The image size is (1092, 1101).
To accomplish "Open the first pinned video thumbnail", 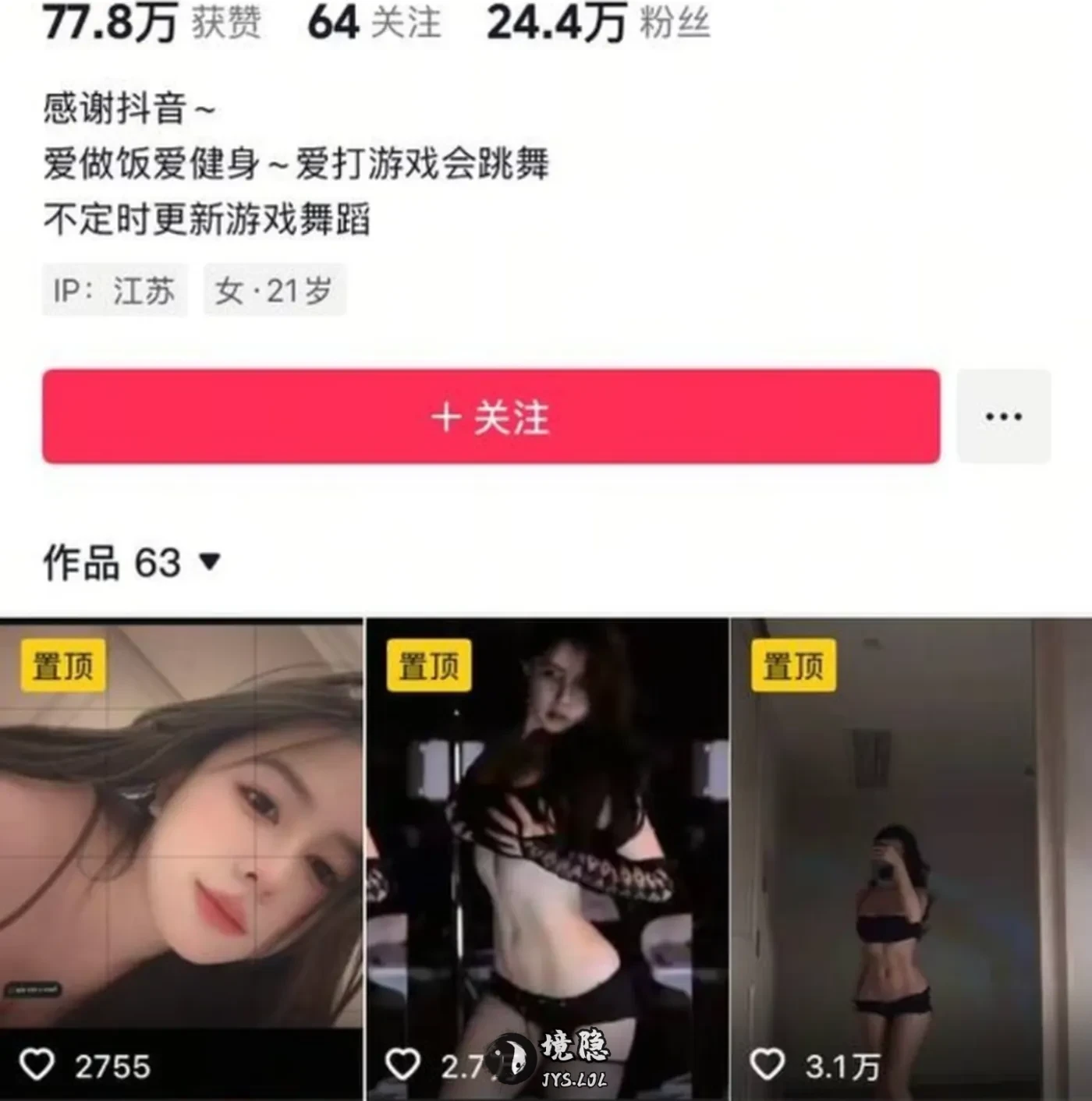I will [x=181, y=858].
